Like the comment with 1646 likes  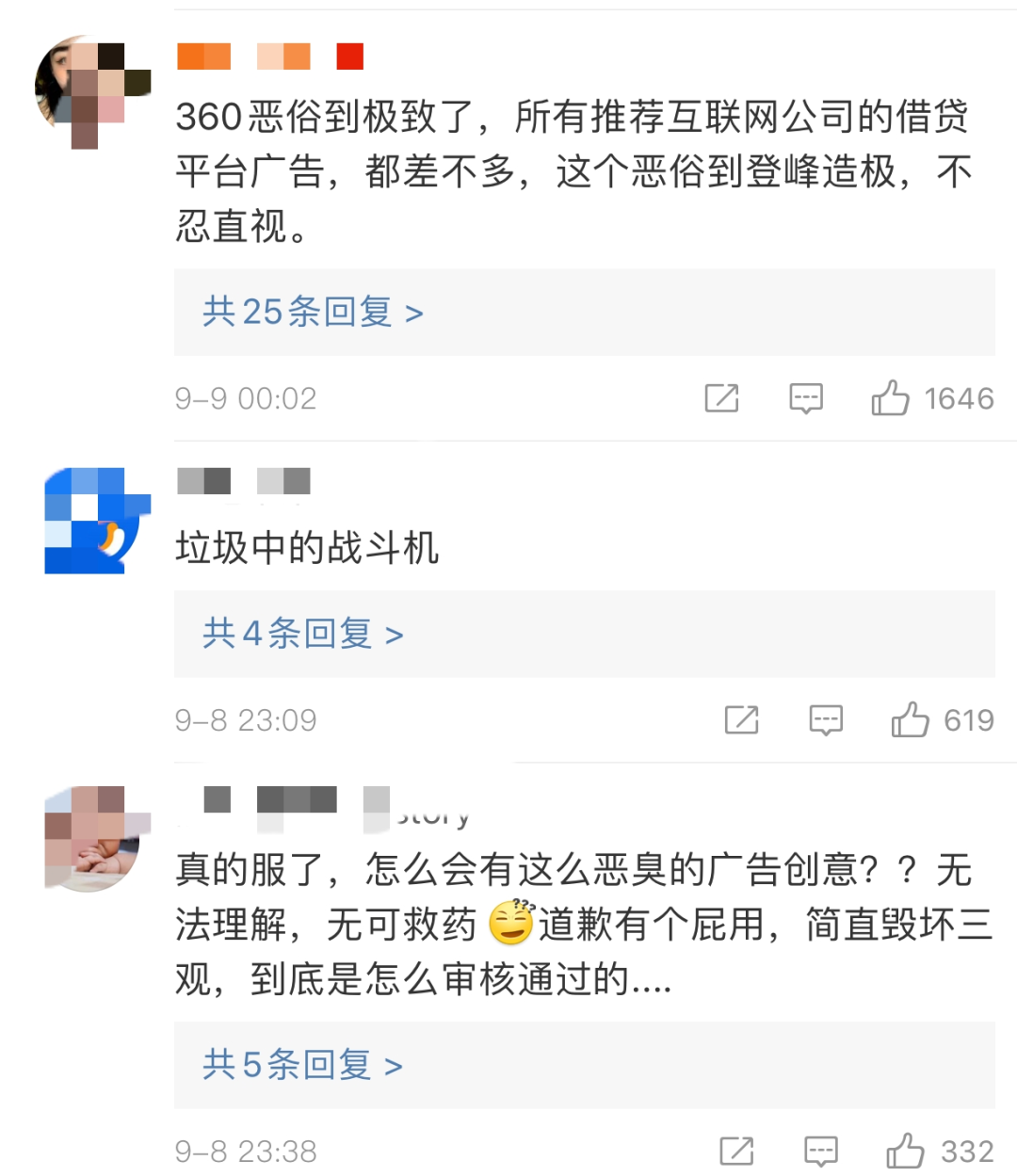[x=890, y=398]
